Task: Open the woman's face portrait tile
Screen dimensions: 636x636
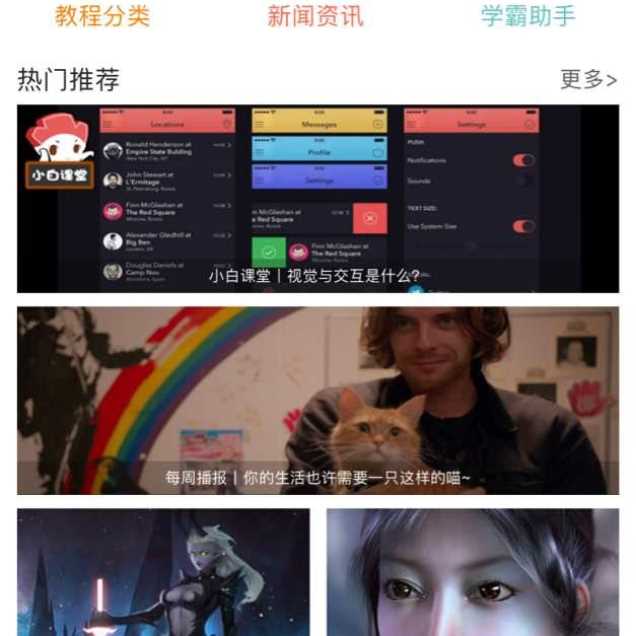Action: coord(473,572)
